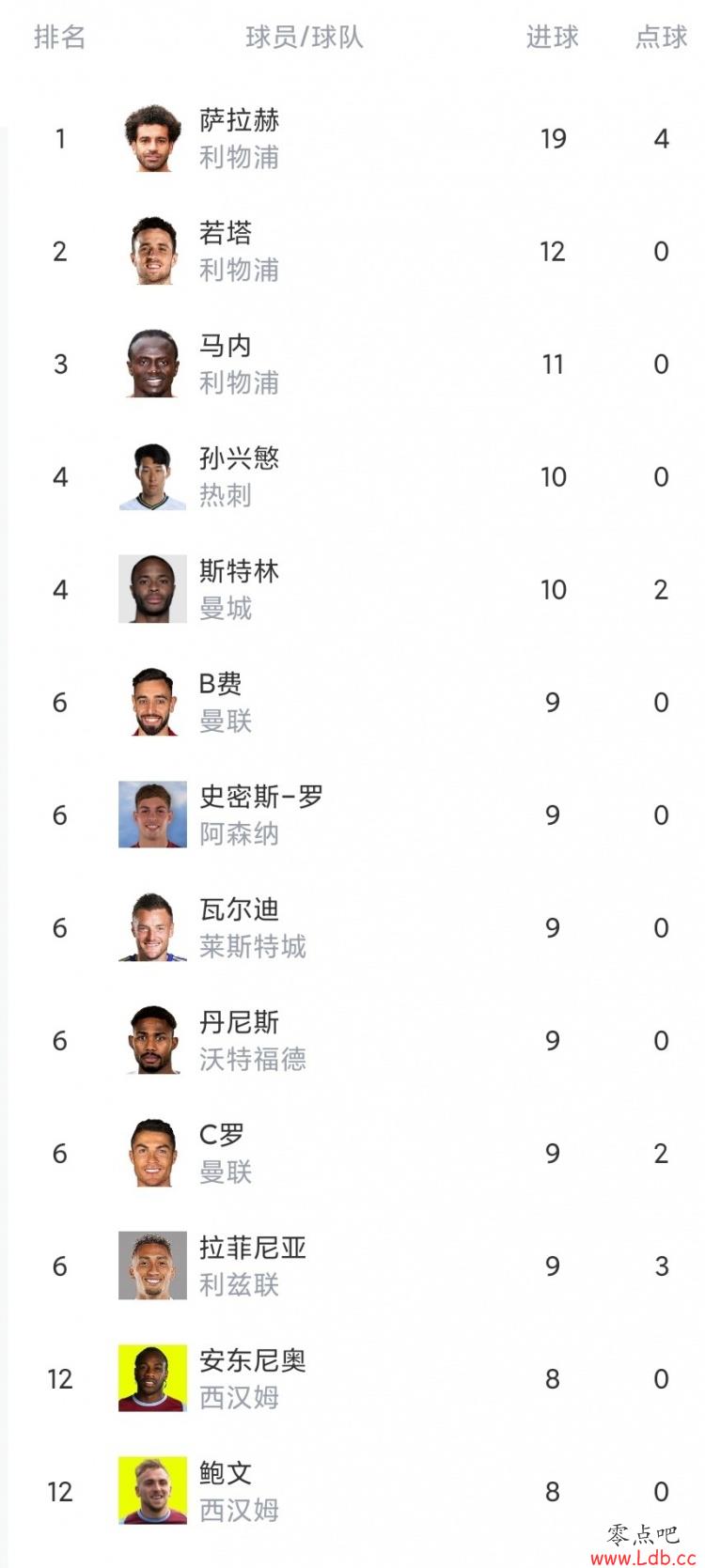This screenshot has width=705, height=1568.
Task: View 瓦尔迪's player details
Action: [352, 927]
